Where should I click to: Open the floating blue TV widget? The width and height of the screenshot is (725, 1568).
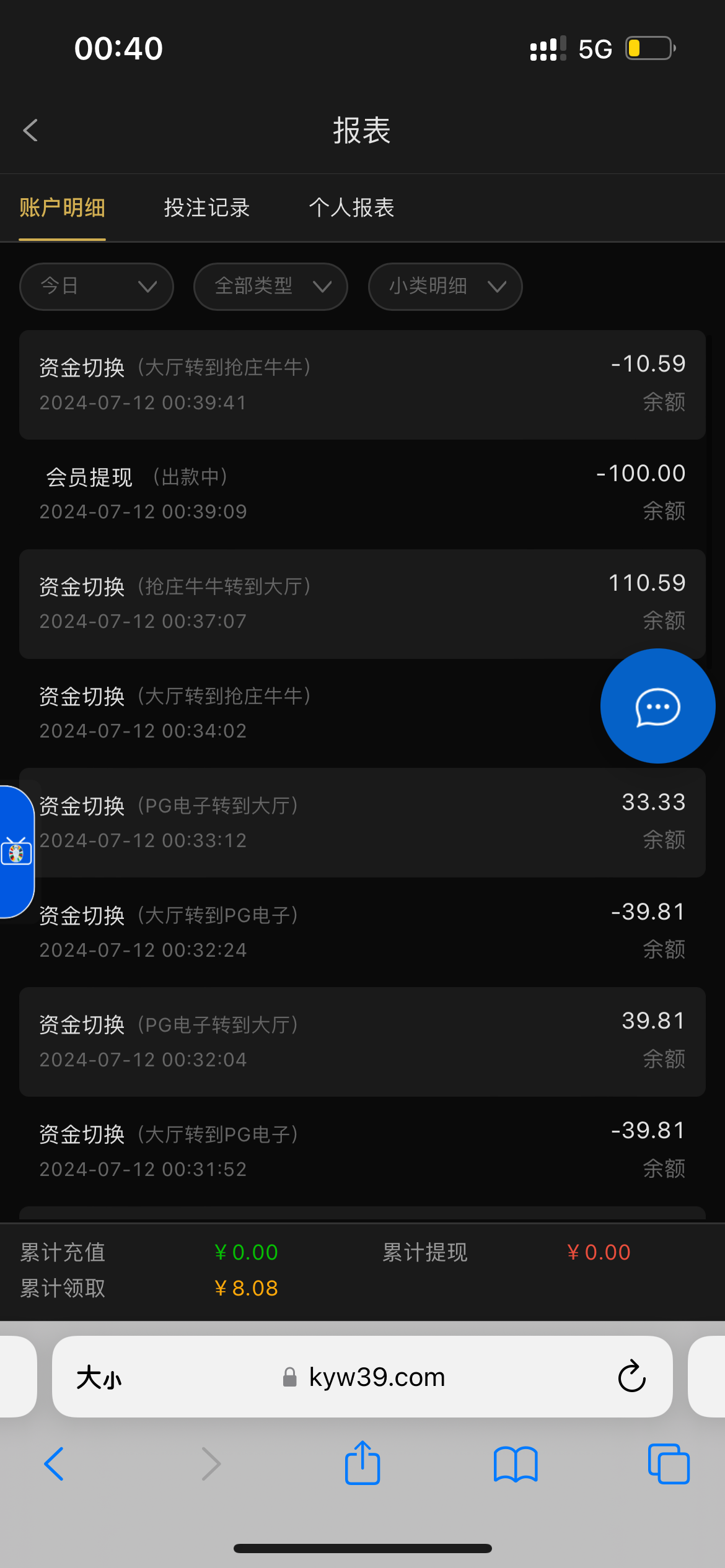tap(16, 852)
